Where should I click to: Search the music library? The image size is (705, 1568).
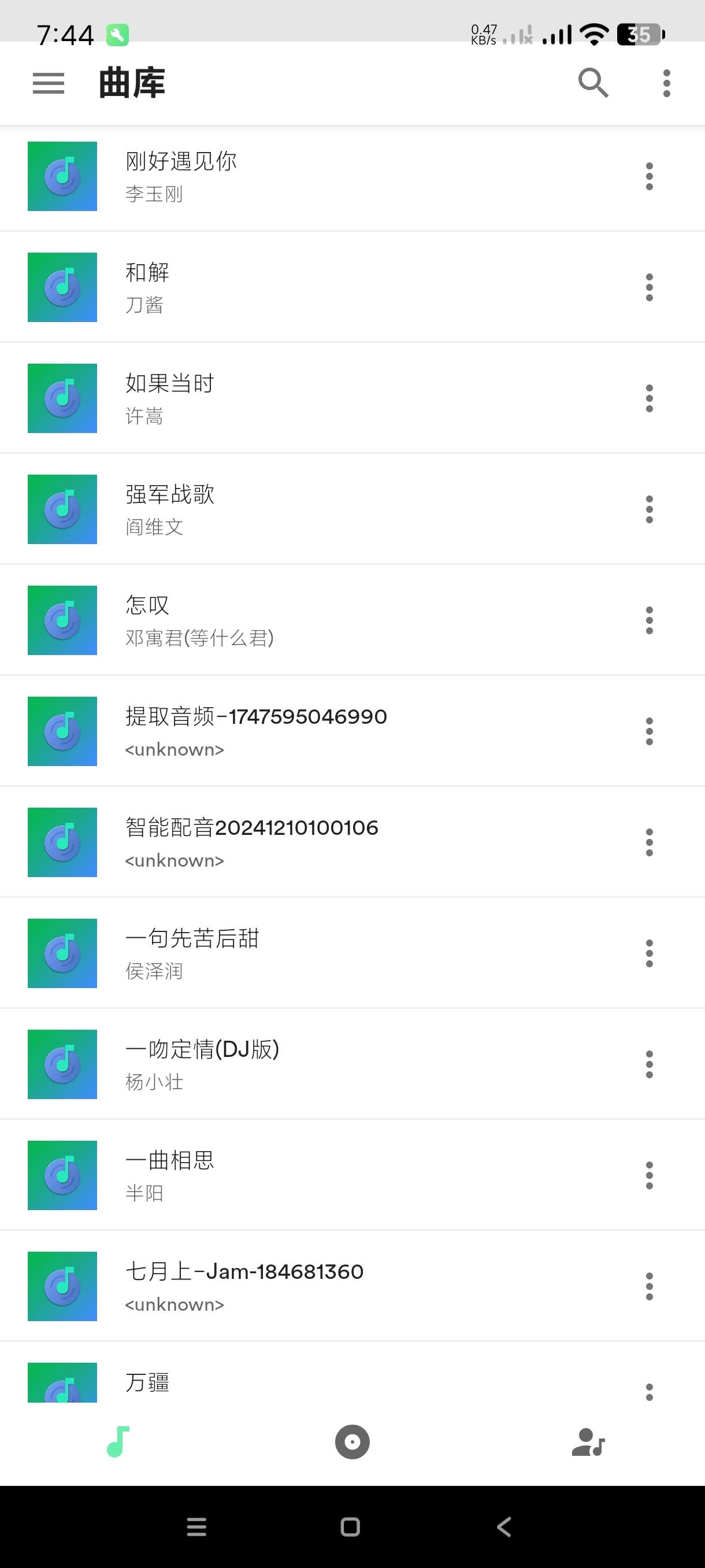click(593, 83)
